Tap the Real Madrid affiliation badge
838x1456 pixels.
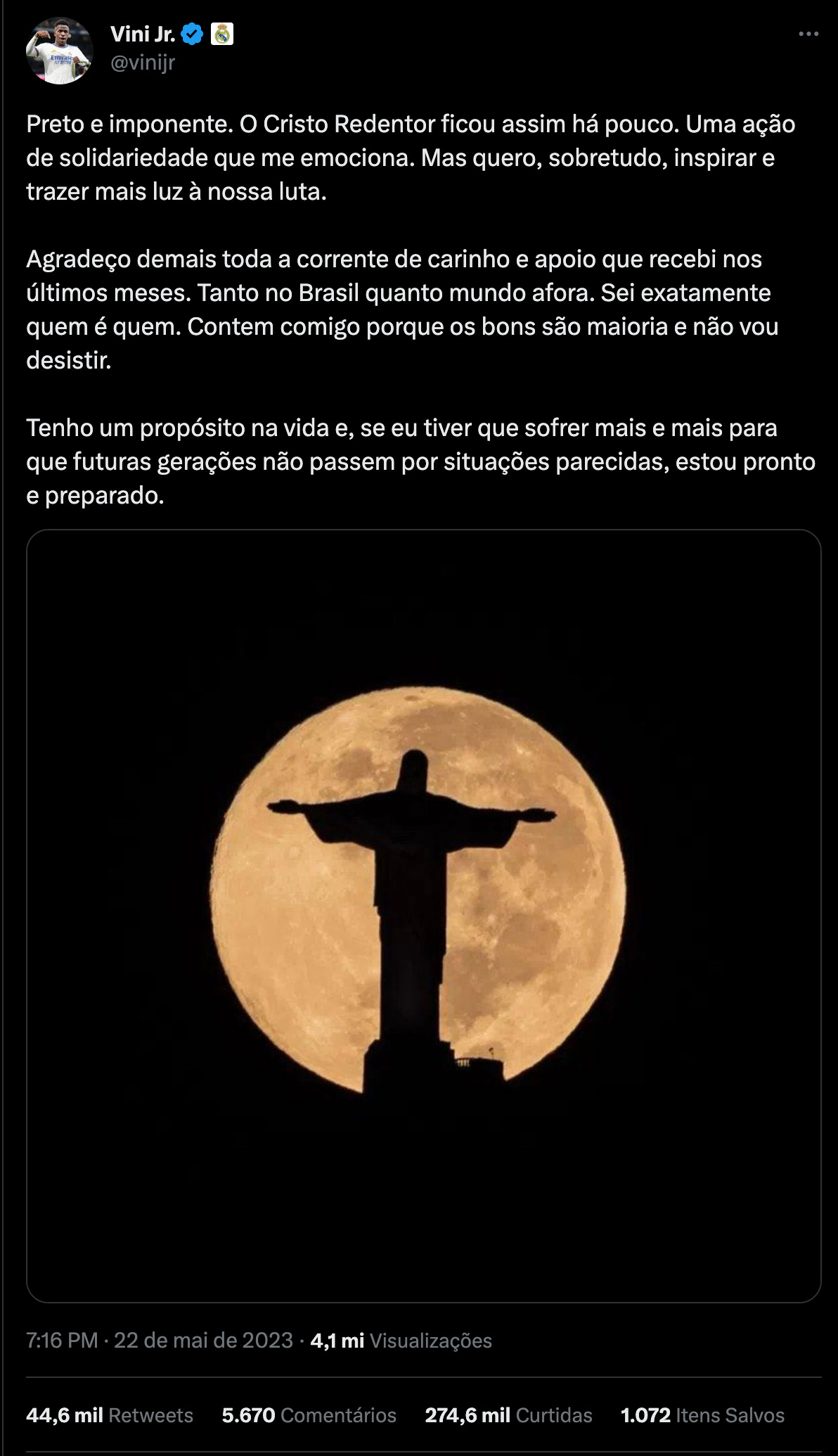point(222,34)
